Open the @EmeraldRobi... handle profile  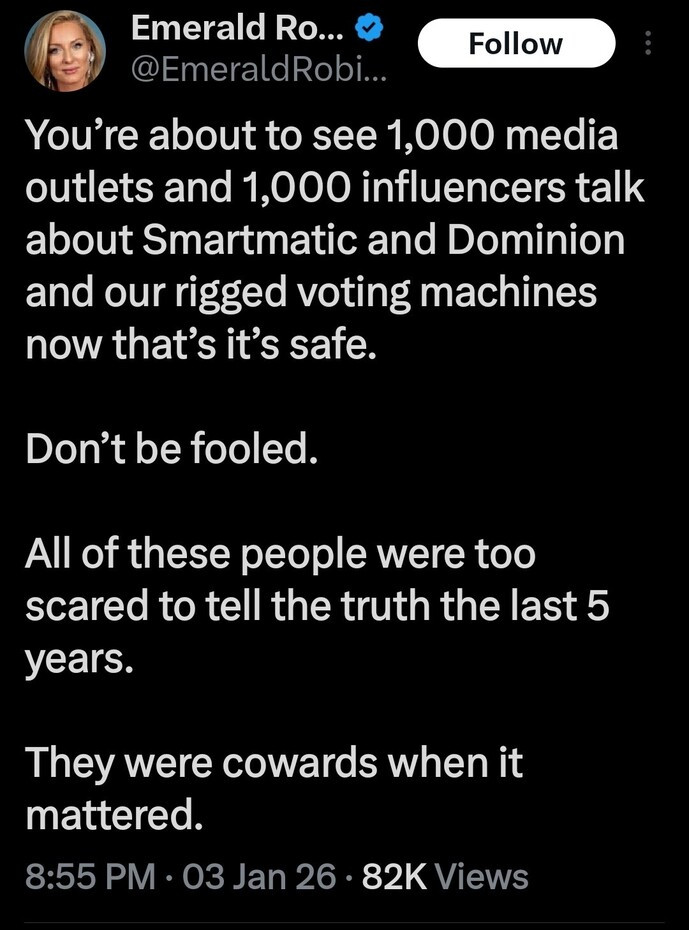256,71
